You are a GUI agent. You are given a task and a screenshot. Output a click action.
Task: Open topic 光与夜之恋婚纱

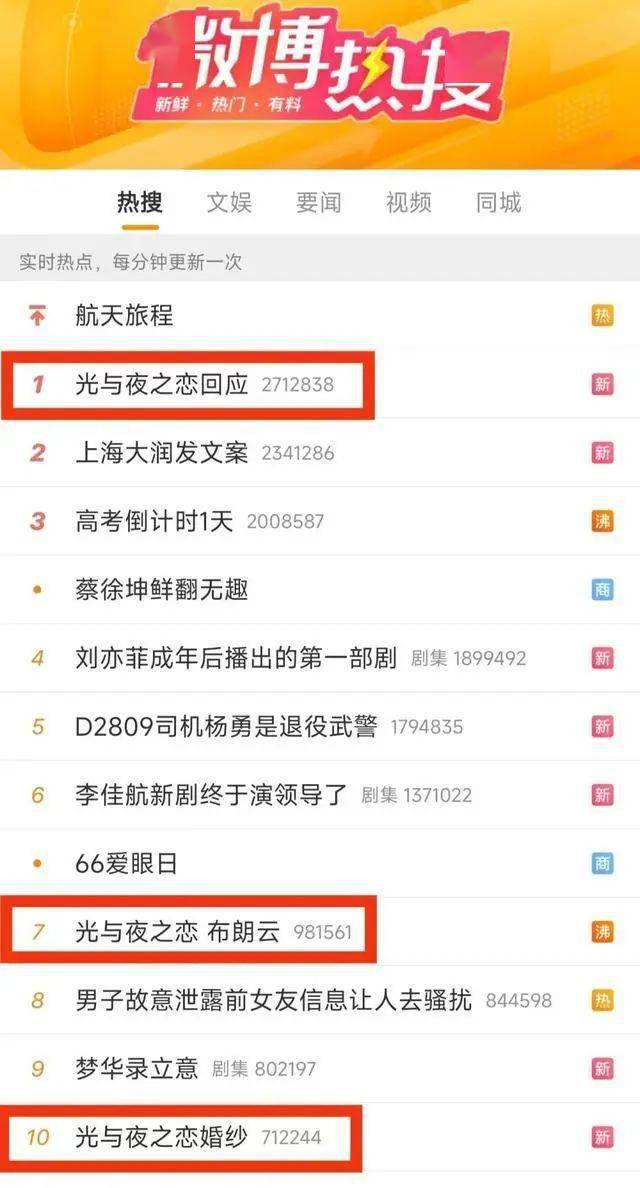coord(162,1137)
